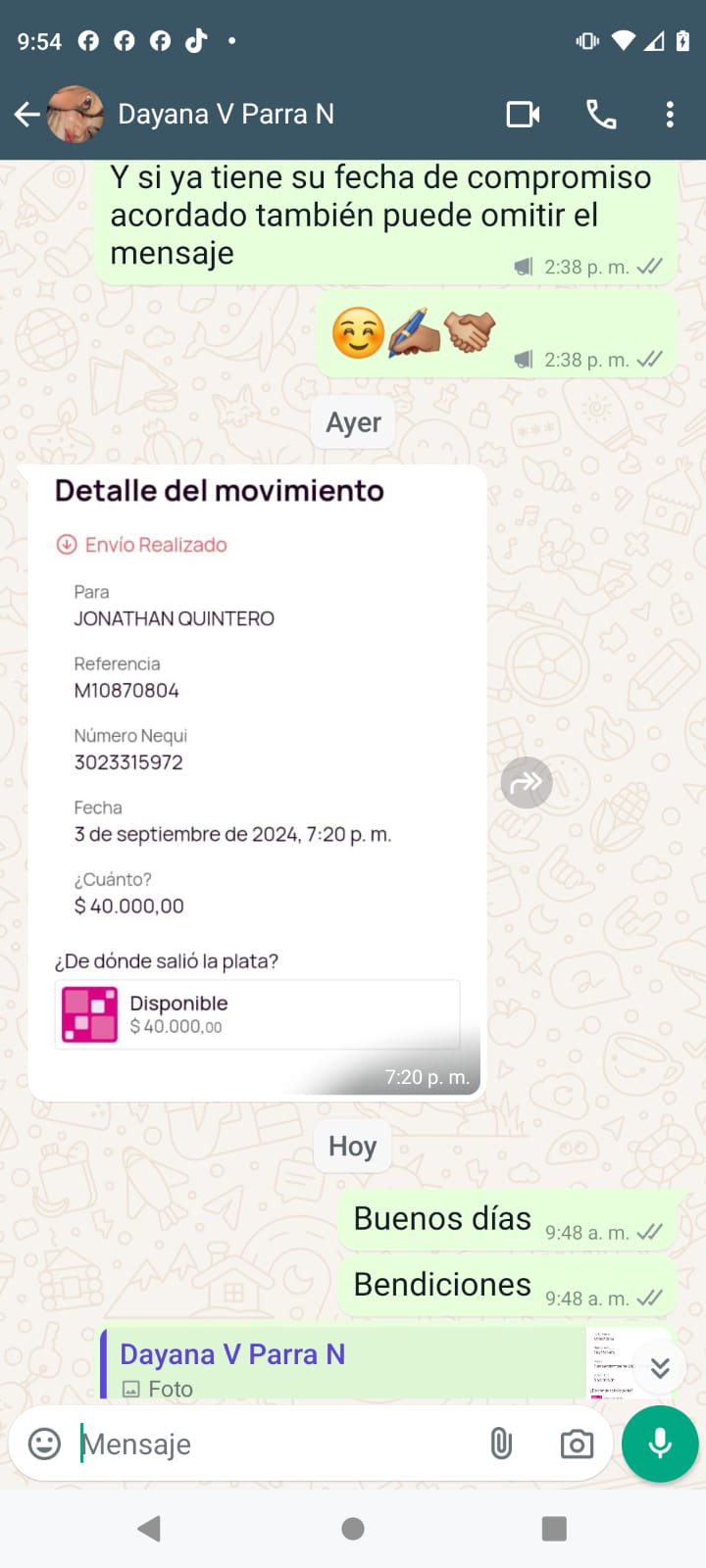The width and height of the screenshot is (706, 1568).
Task: Open the emoji picker
Action: coord(44,1444)
